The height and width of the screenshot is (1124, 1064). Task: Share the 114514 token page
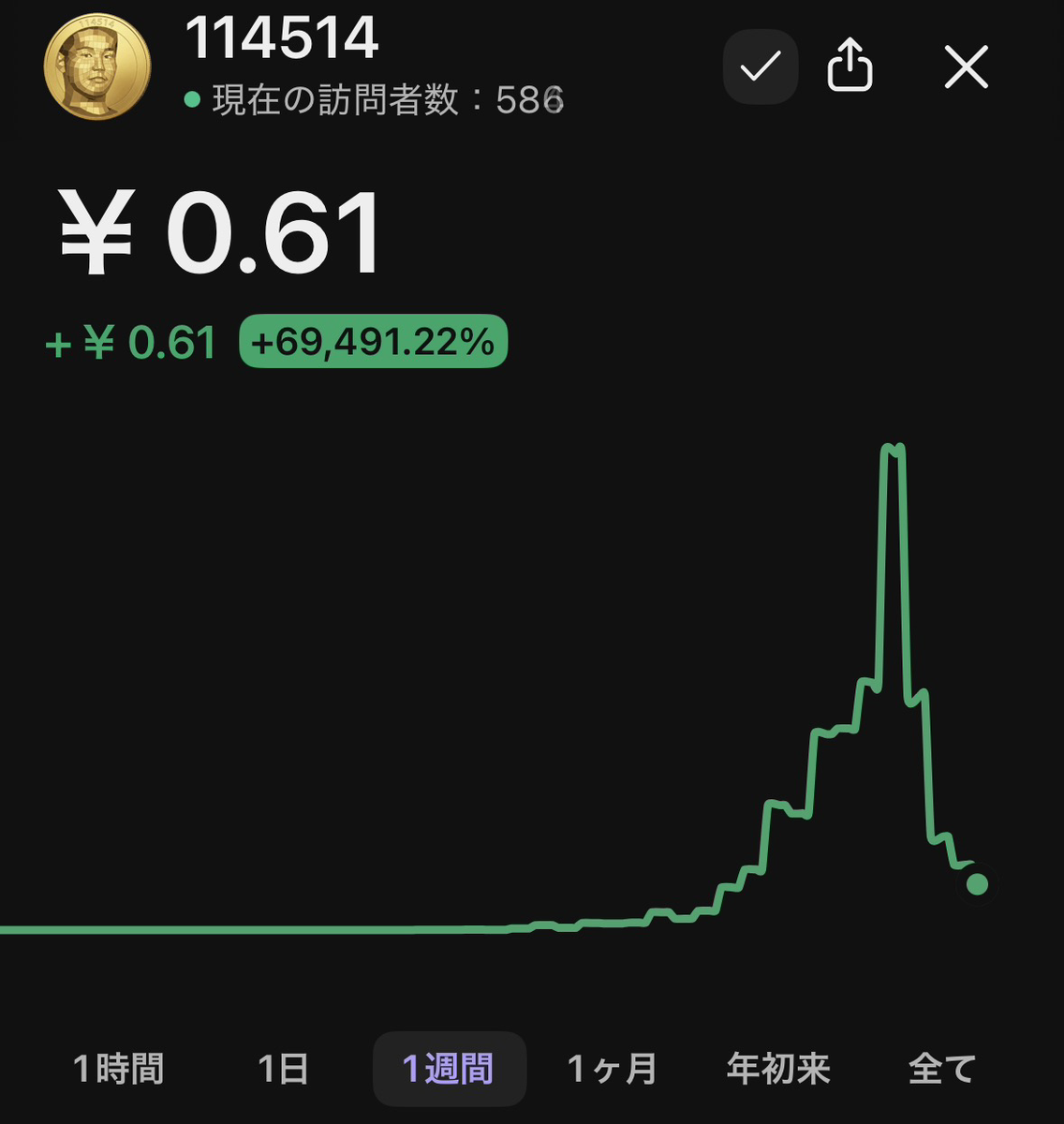coord(850,67)
